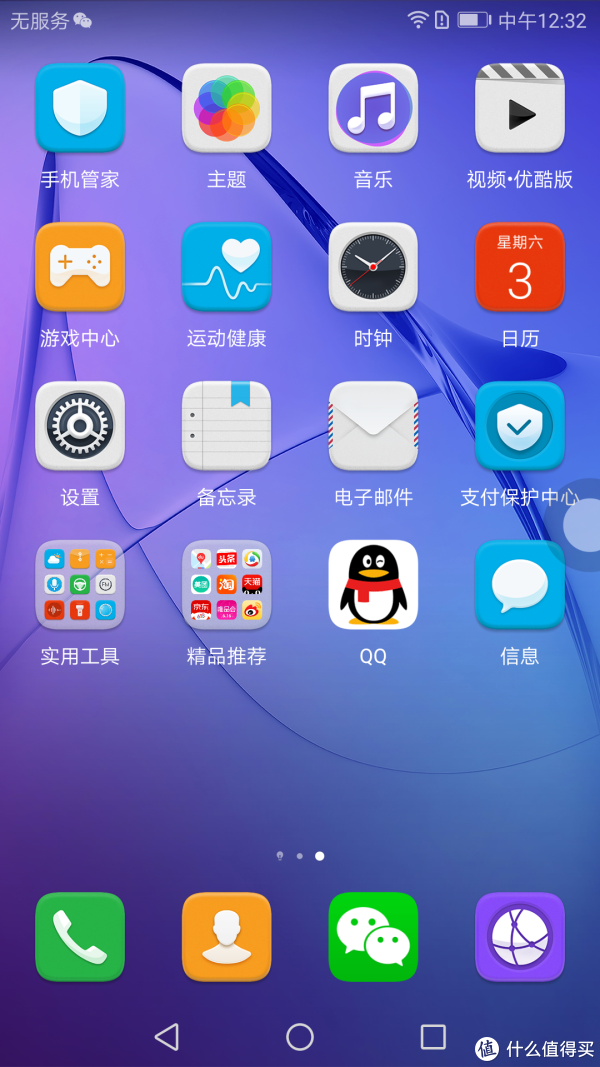Expand the 实用工具 folder
Image resolution: width=600 pixels, height=1067 pixels.
point(80,585)
